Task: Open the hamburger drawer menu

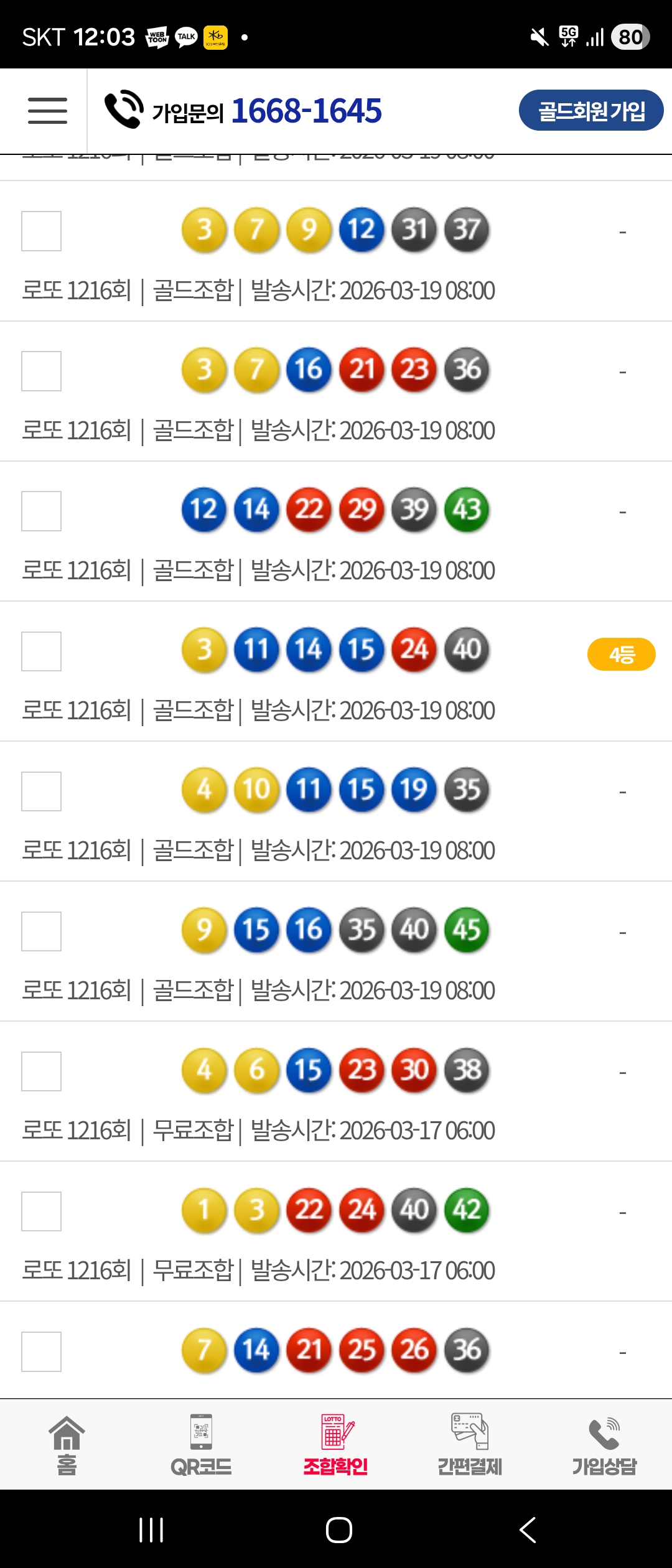Action: click(47, 111)
